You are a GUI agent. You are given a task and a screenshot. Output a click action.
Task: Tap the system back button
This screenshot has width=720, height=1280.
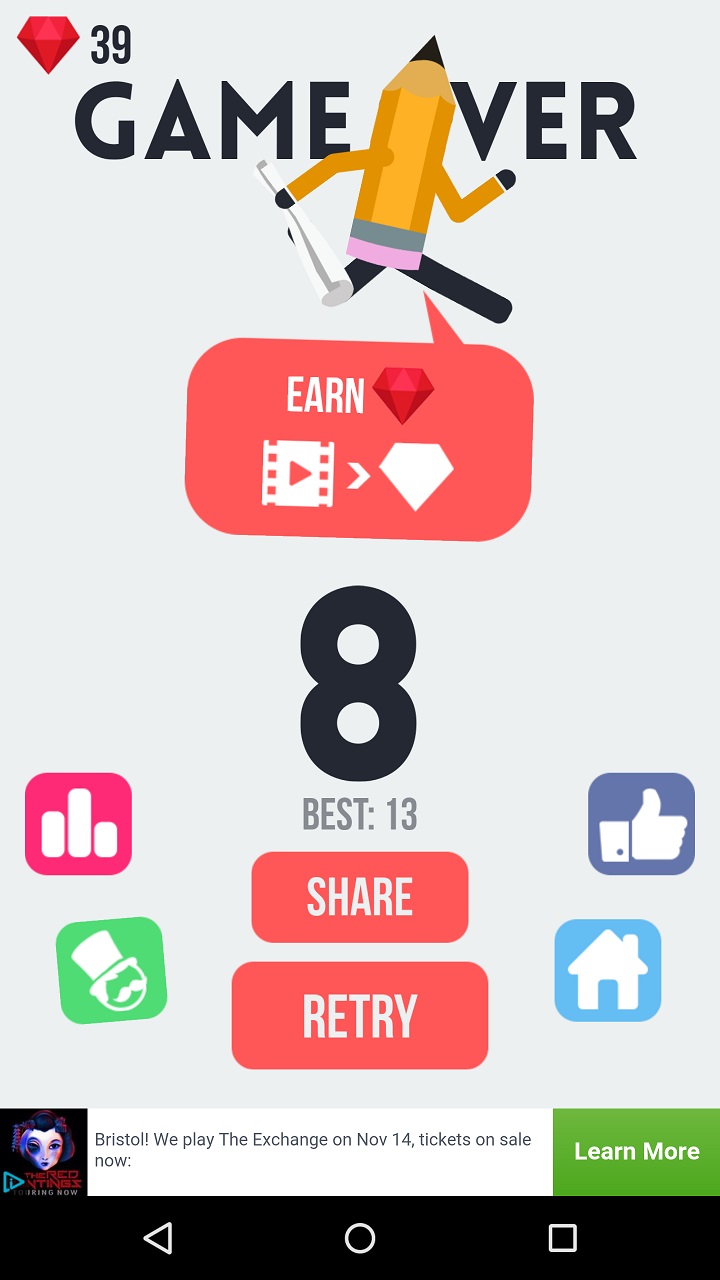coord(158,1238)
